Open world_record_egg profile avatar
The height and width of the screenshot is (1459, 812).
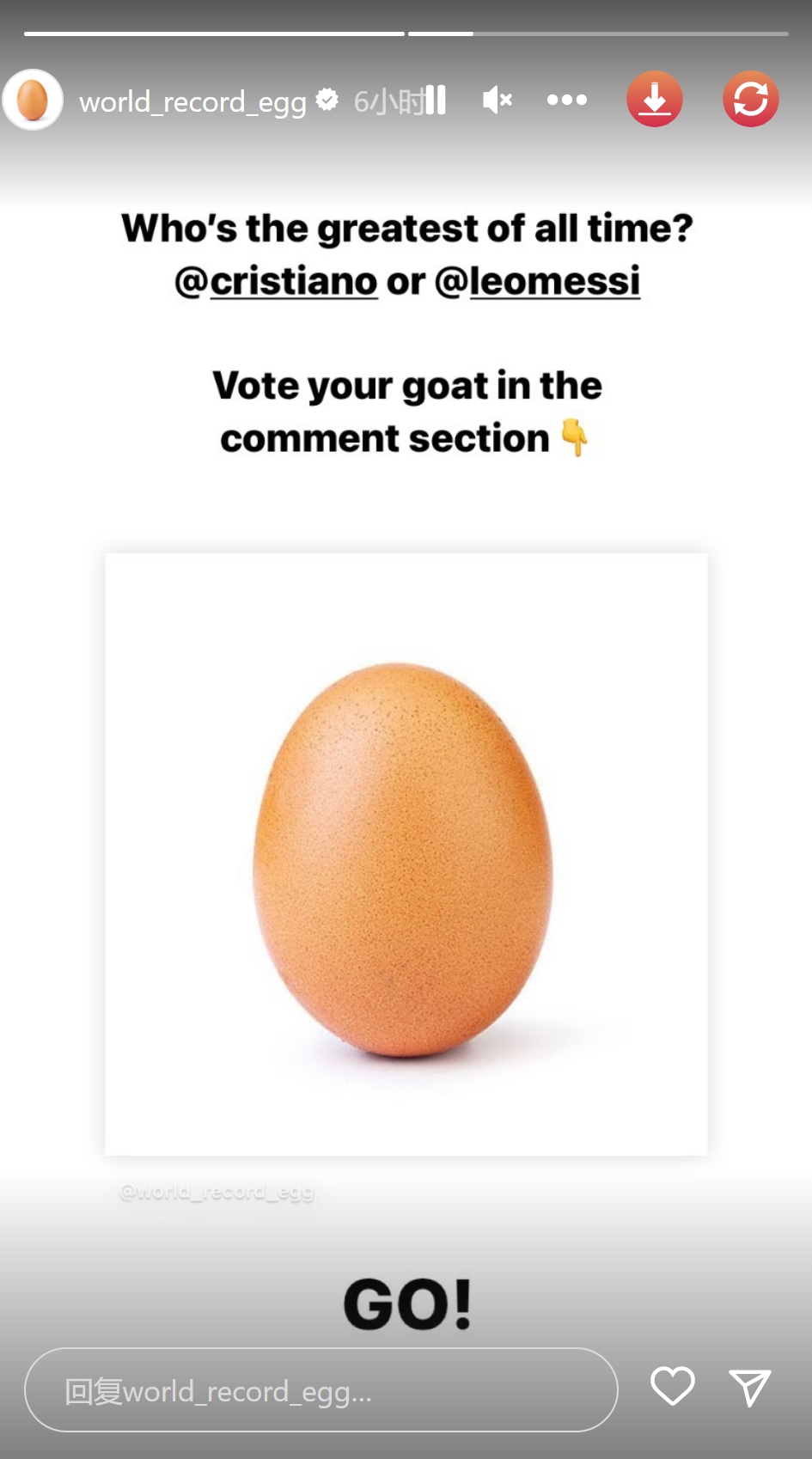[x=33, y=100]
